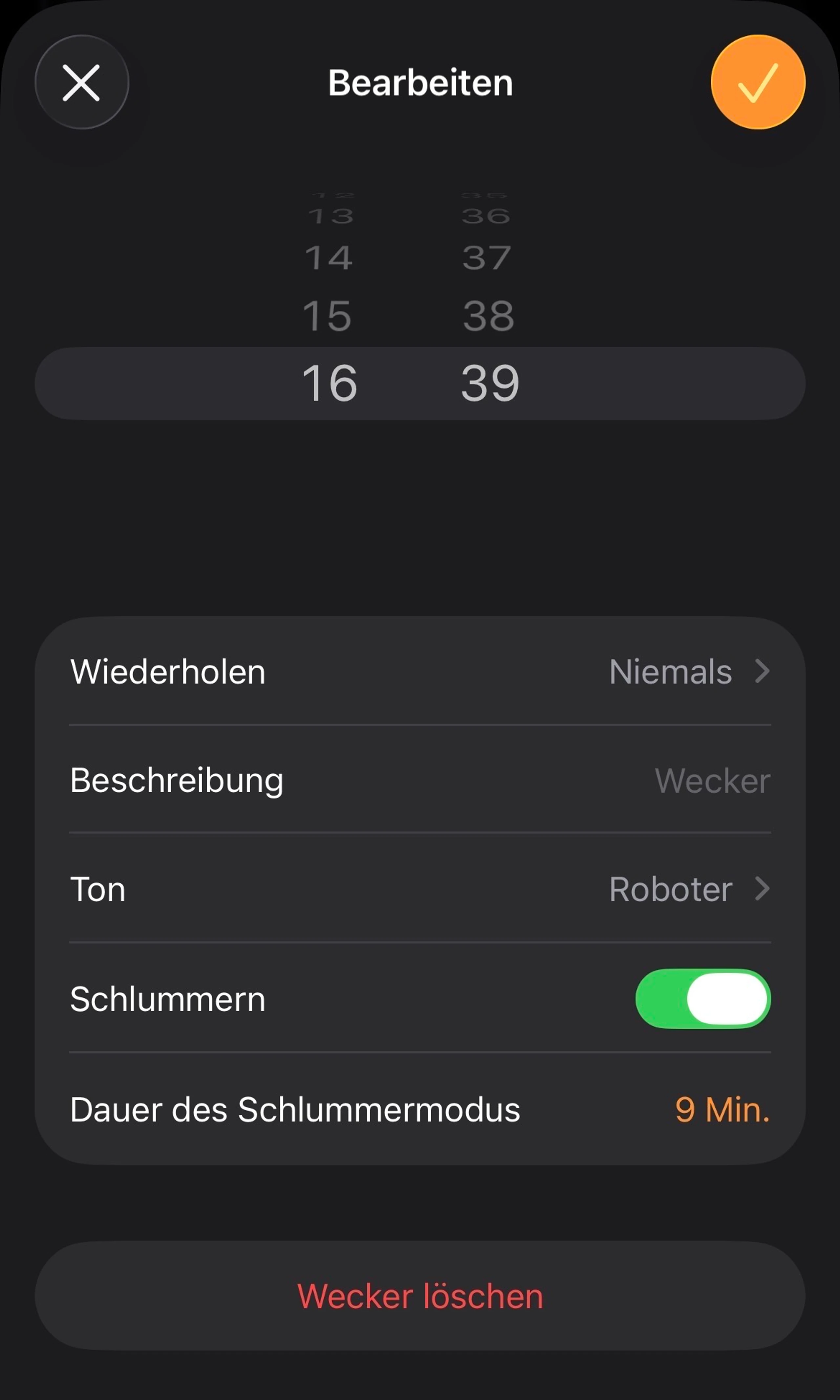Viewport: 840px width, 1400px height.
Task: Select hour 15 in the time picker
Action: point(328,316)
